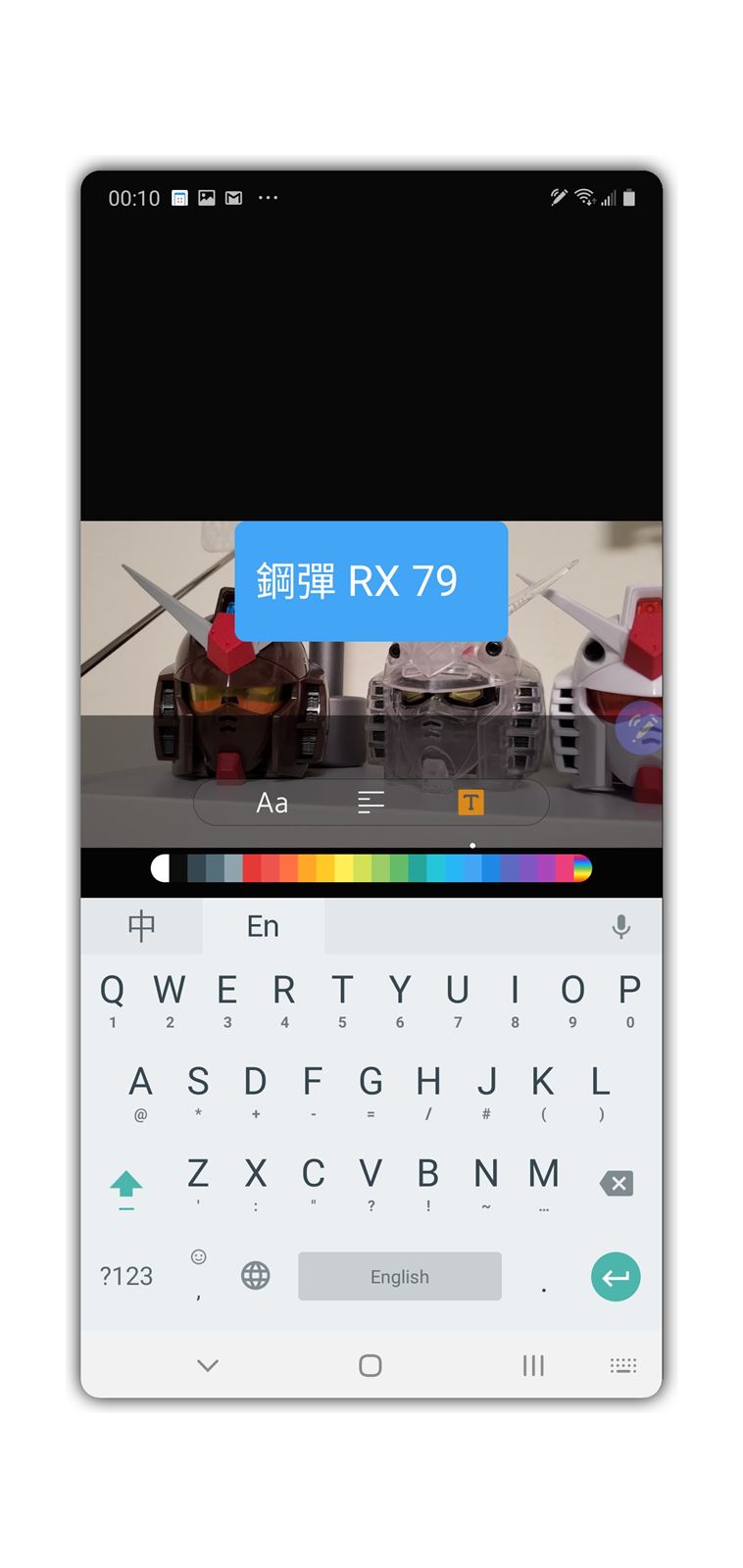Pick the purple color swatch
Screen dimensions: 743x1568
pyautogui.click(x=527, y=868)
